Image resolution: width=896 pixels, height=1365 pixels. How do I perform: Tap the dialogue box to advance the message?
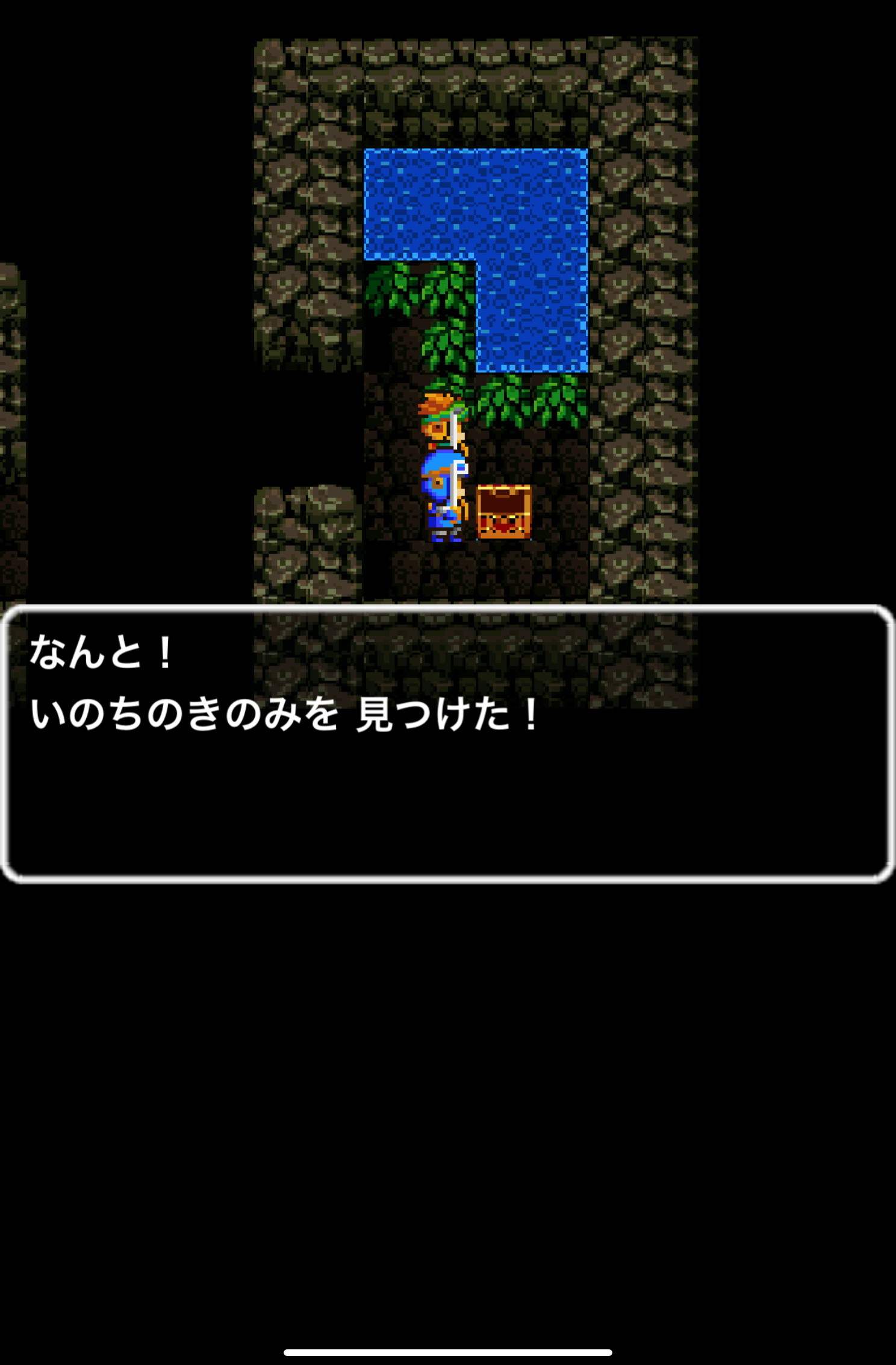pyautogui.click(x=447, y=743)
